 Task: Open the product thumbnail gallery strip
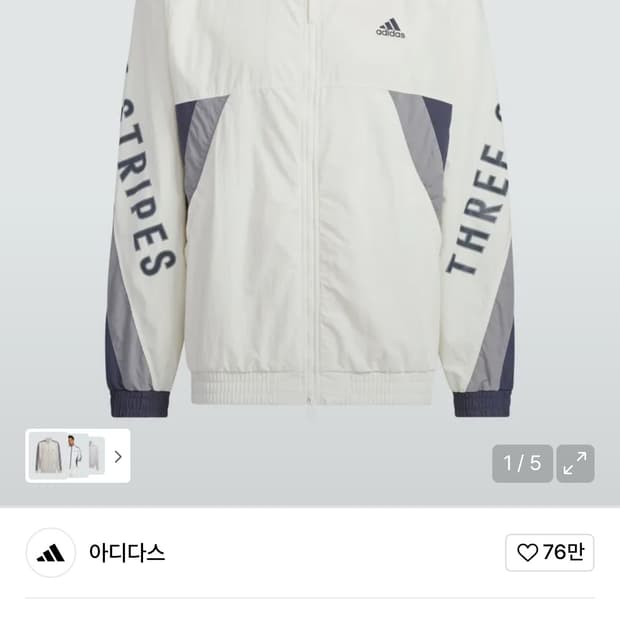click(x=78, y=456)
